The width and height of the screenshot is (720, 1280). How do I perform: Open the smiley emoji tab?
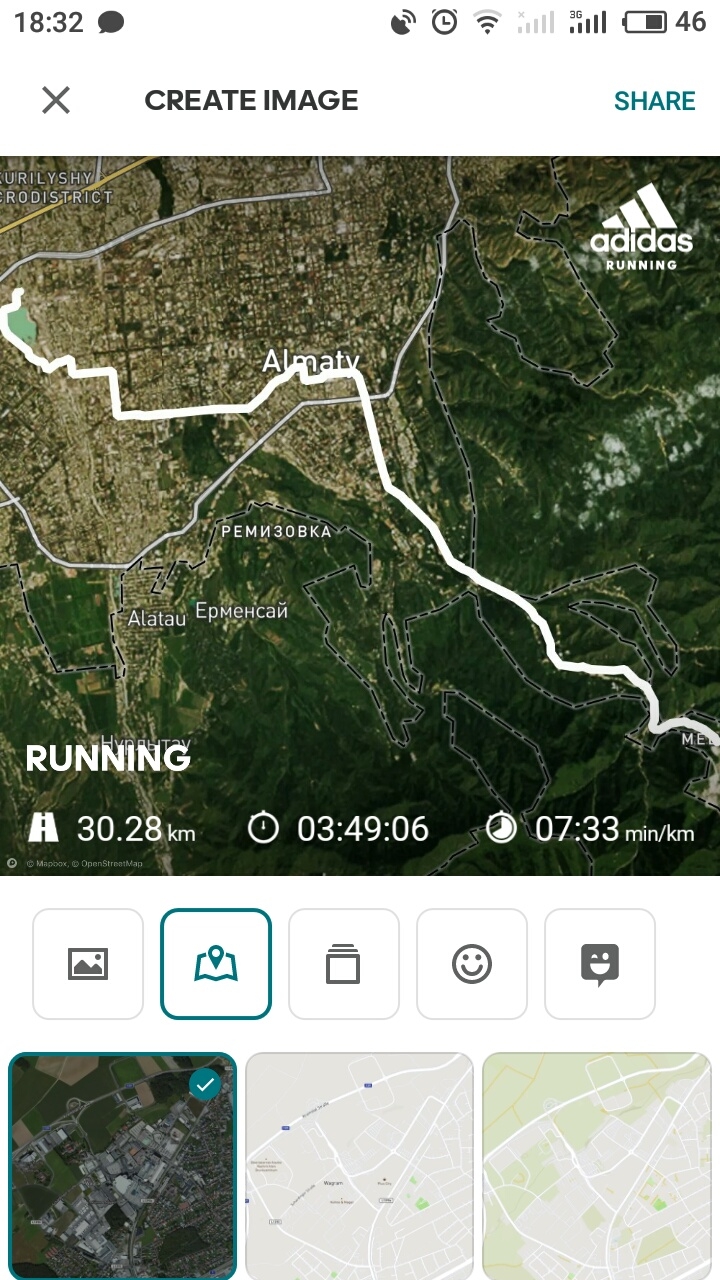(472, 963)
